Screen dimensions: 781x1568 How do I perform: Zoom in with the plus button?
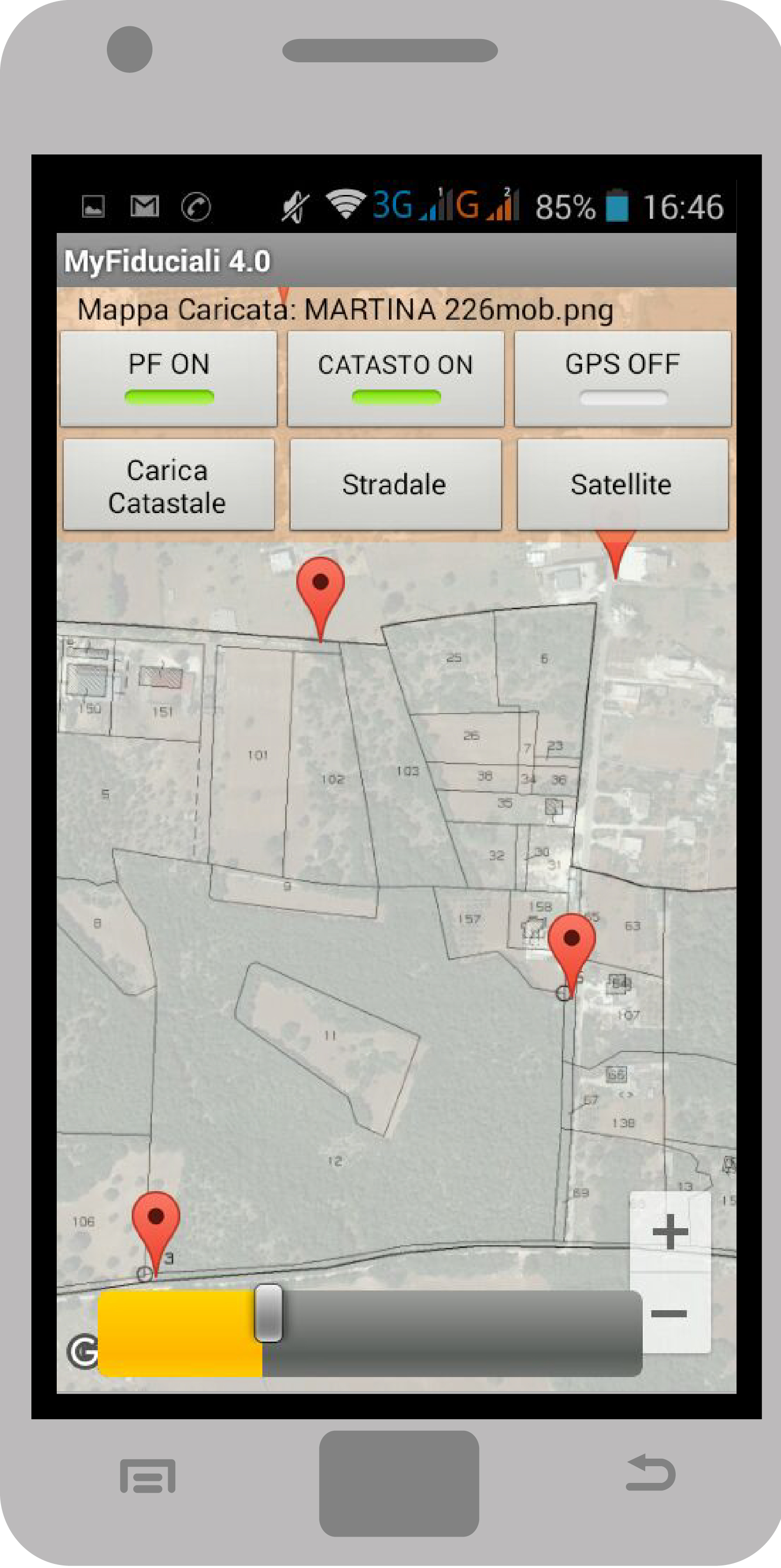tap(670, 1231)
